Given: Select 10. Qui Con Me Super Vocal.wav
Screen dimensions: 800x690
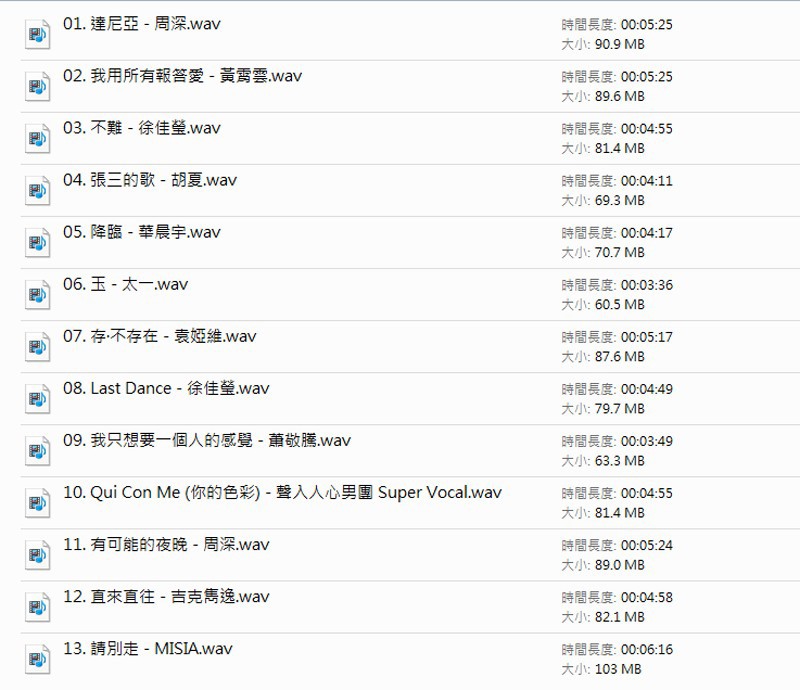Looking at the screenshot, I should click(282, 492).
